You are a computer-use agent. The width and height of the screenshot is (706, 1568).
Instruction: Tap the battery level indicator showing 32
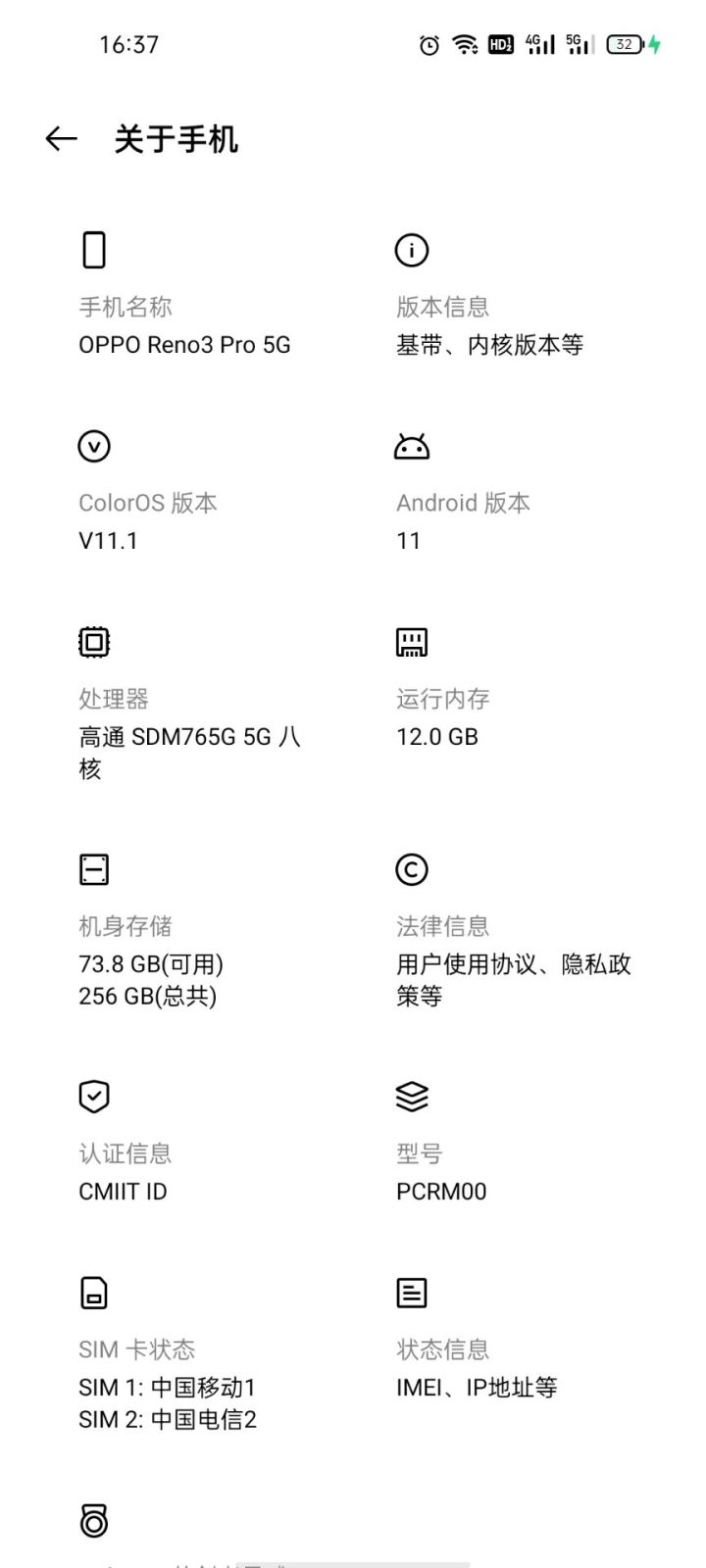click(625, 45)
